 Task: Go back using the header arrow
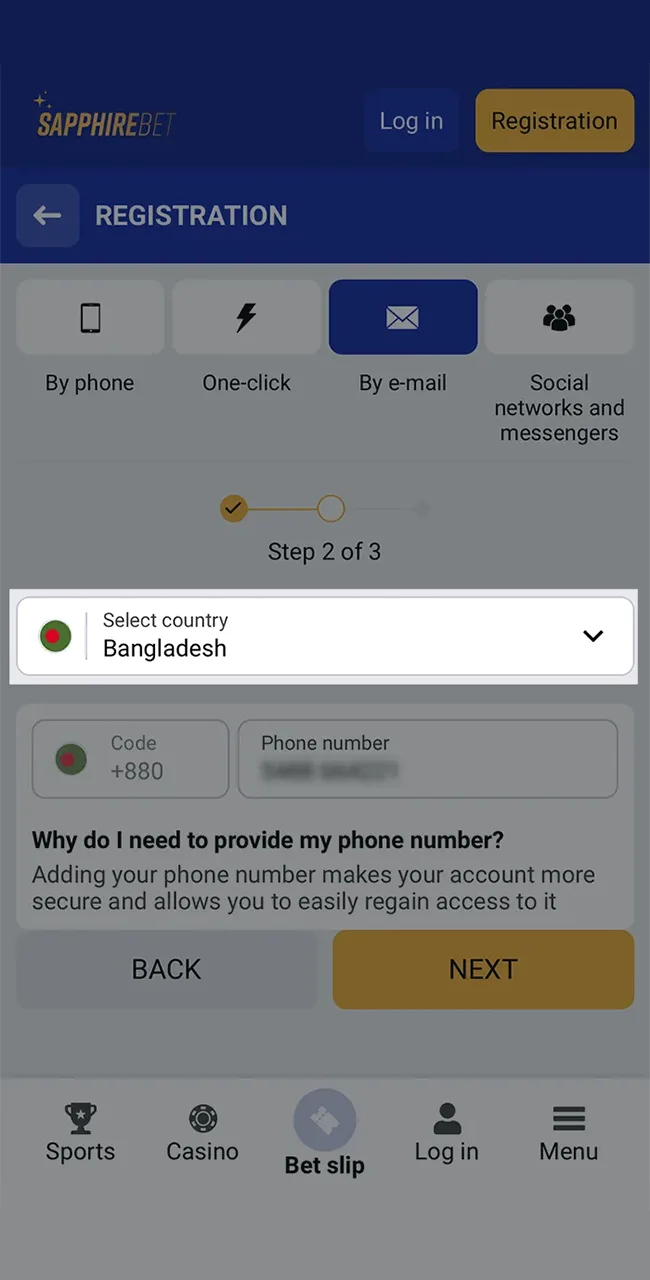point(47,215)
